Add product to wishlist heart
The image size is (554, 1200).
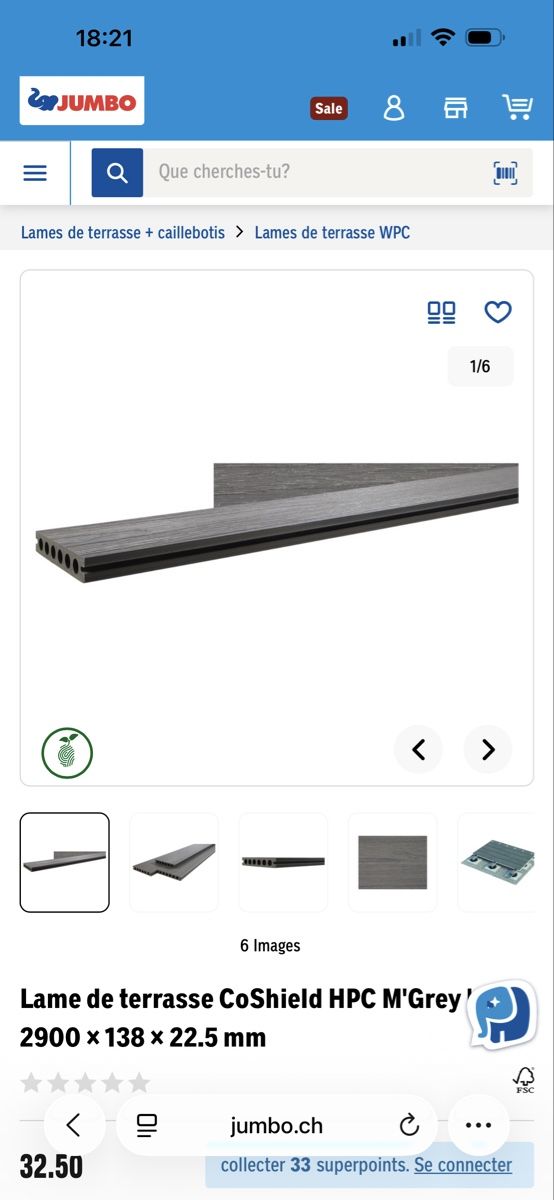pos(498,312)
